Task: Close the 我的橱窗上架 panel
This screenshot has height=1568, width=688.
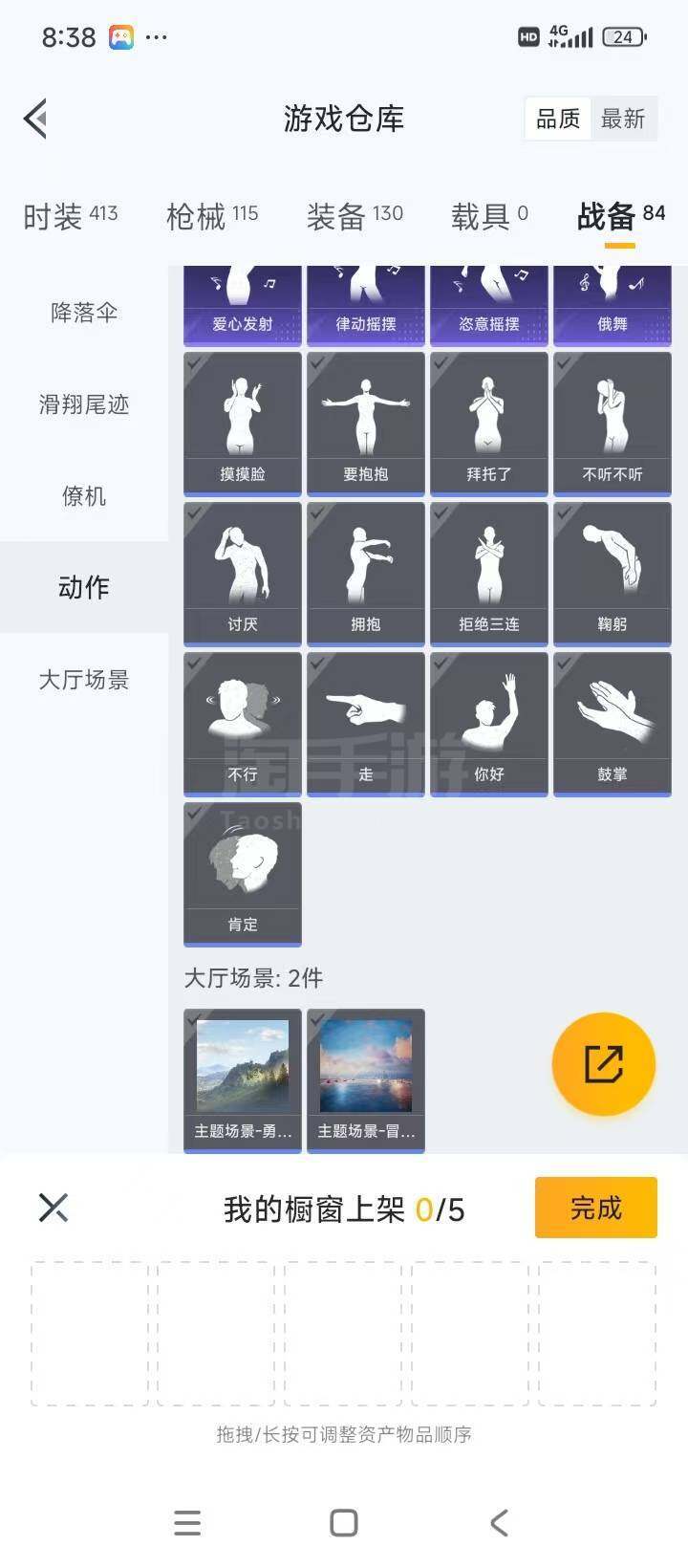Action: pos(54,1208)
